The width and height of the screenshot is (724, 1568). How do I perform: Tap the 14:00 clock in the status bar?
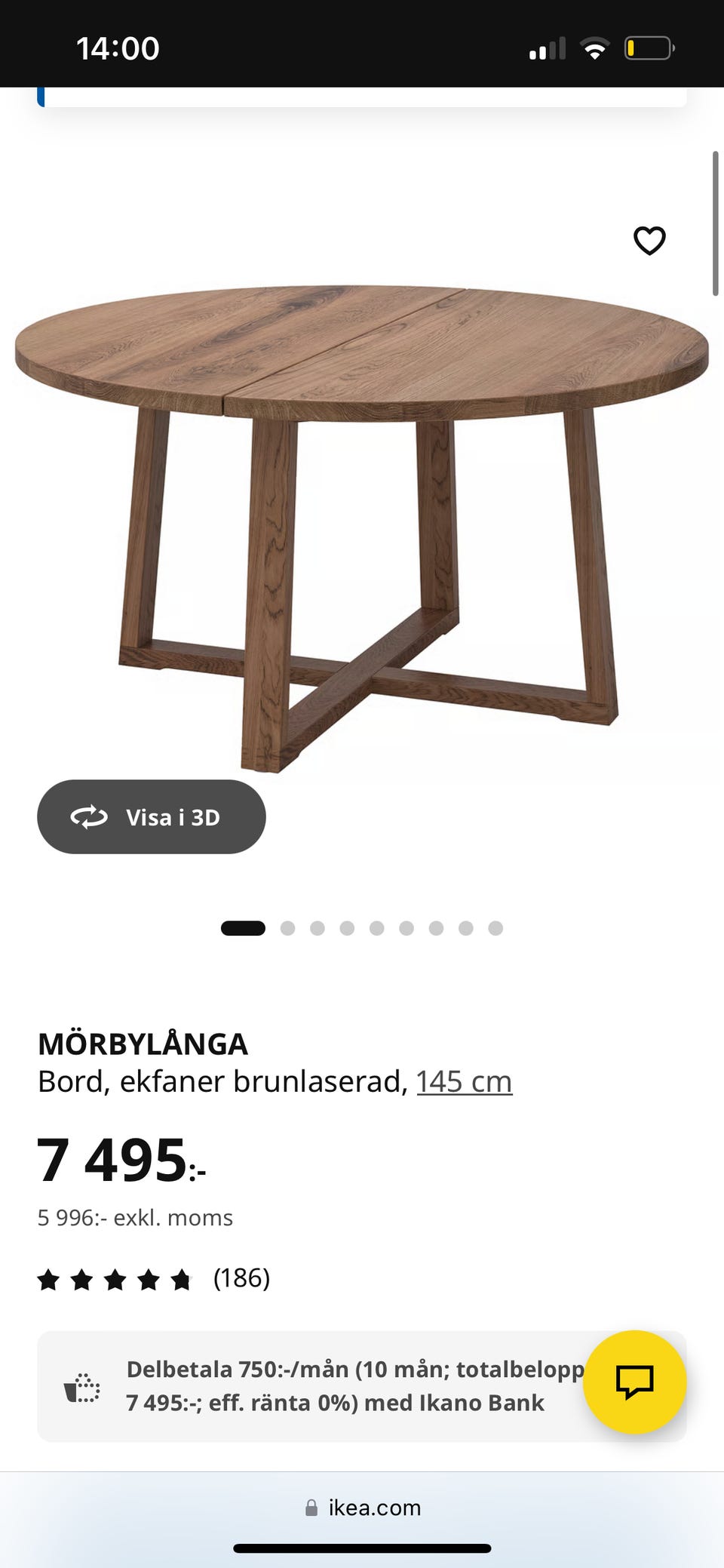119,47
